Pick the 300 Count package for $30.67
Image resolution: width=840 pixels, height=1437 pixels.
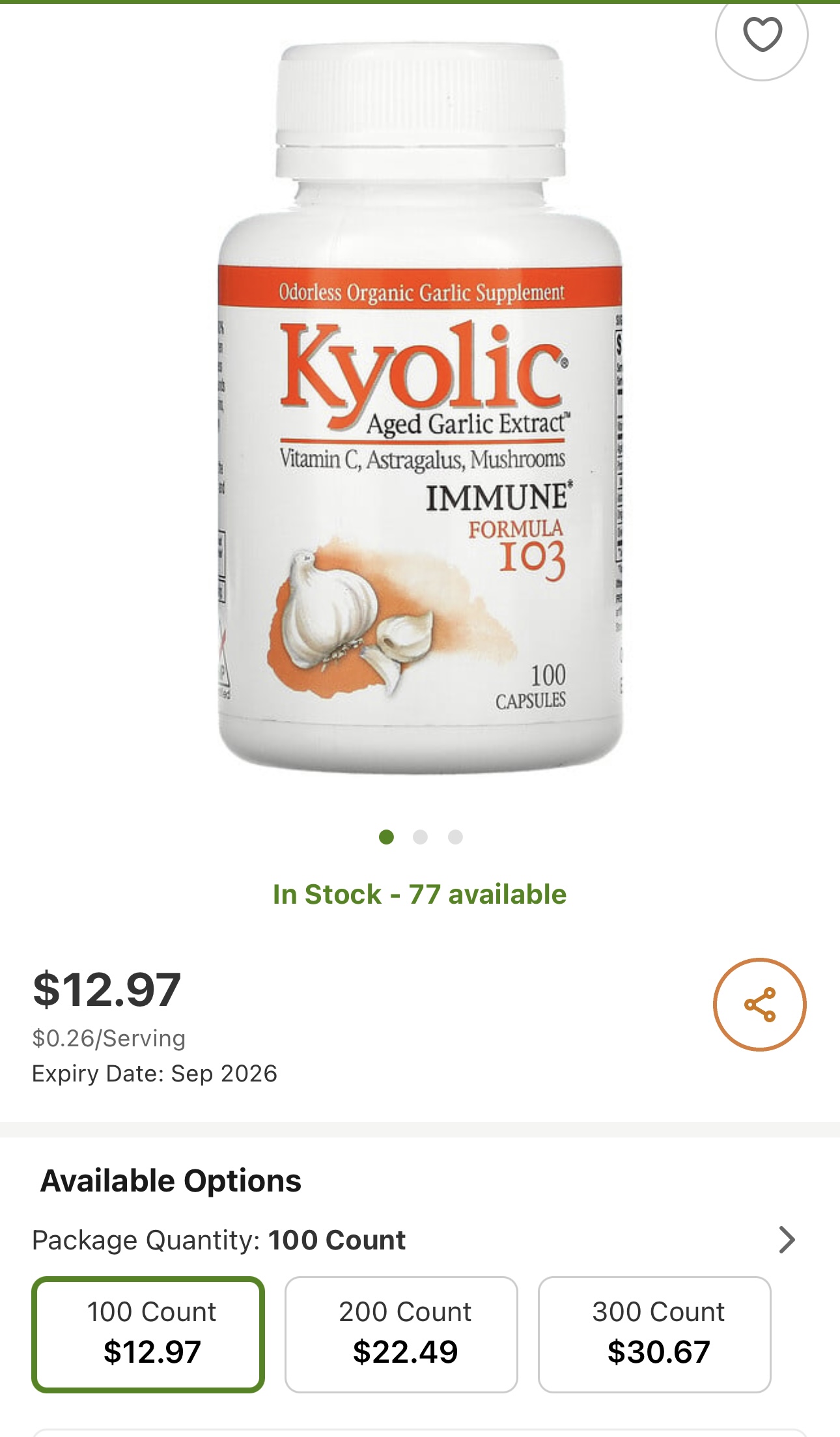654,1333
